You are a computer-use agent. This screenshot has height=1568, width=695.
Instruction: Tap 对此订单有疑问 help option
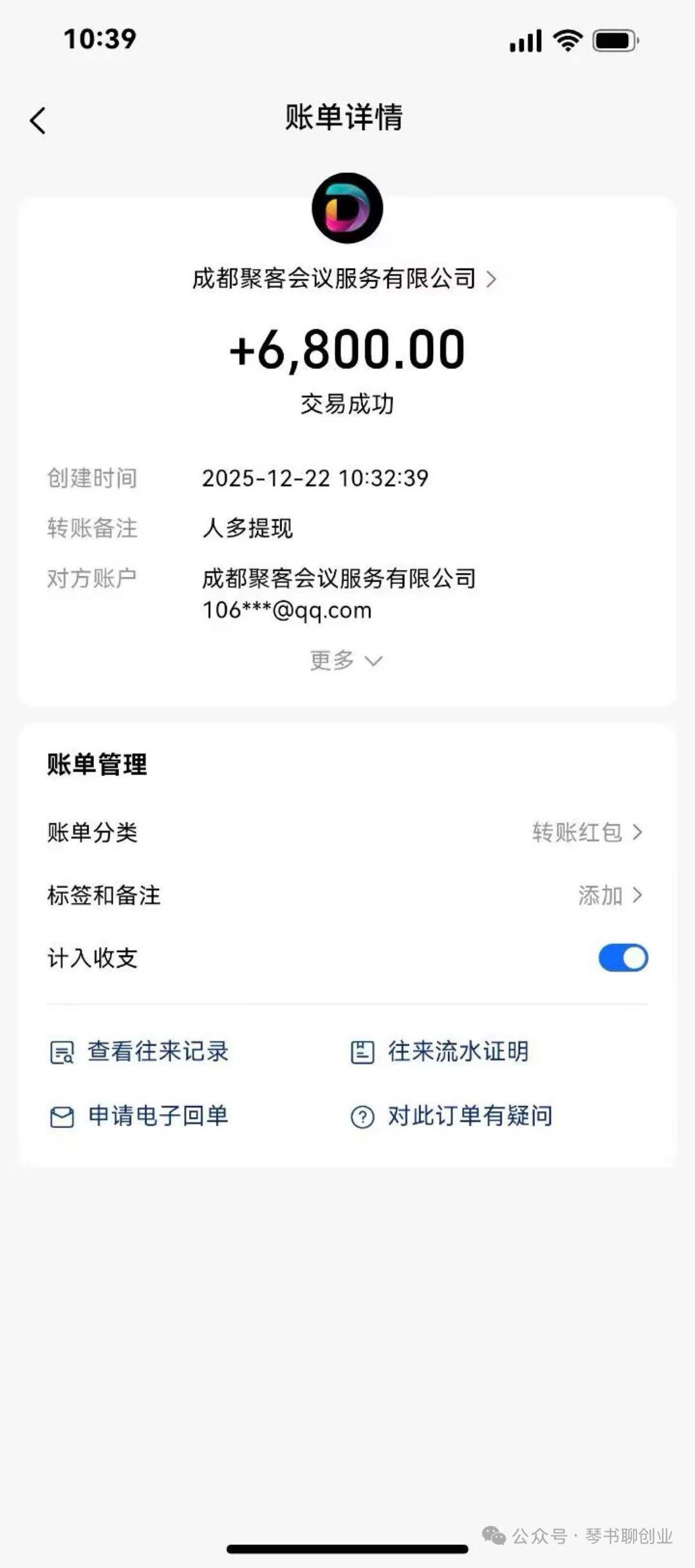452,1116
